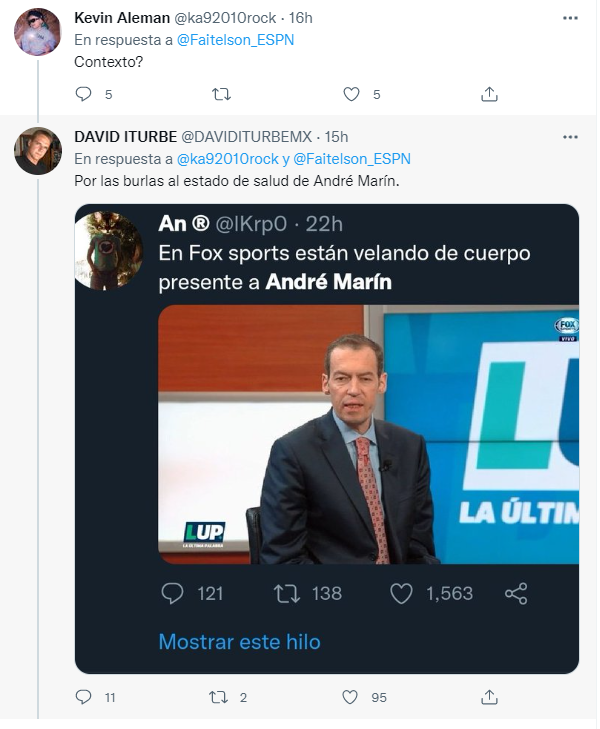Retweet DAVID ITURBE's tweet
The height and width of the screenshot is (729, 600).
click(x=218, y=696)
